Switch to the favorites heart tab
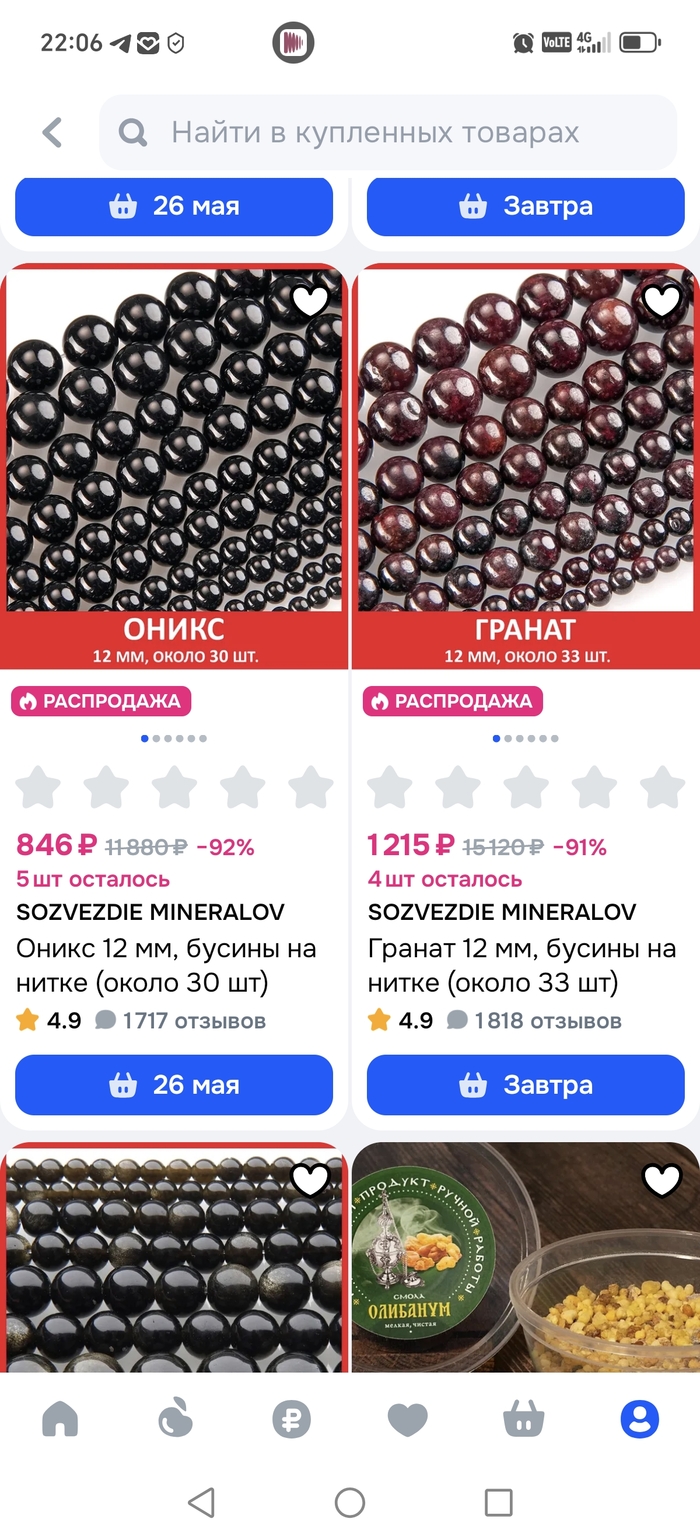This screenshot has height=1540, width=700. 407,1419
